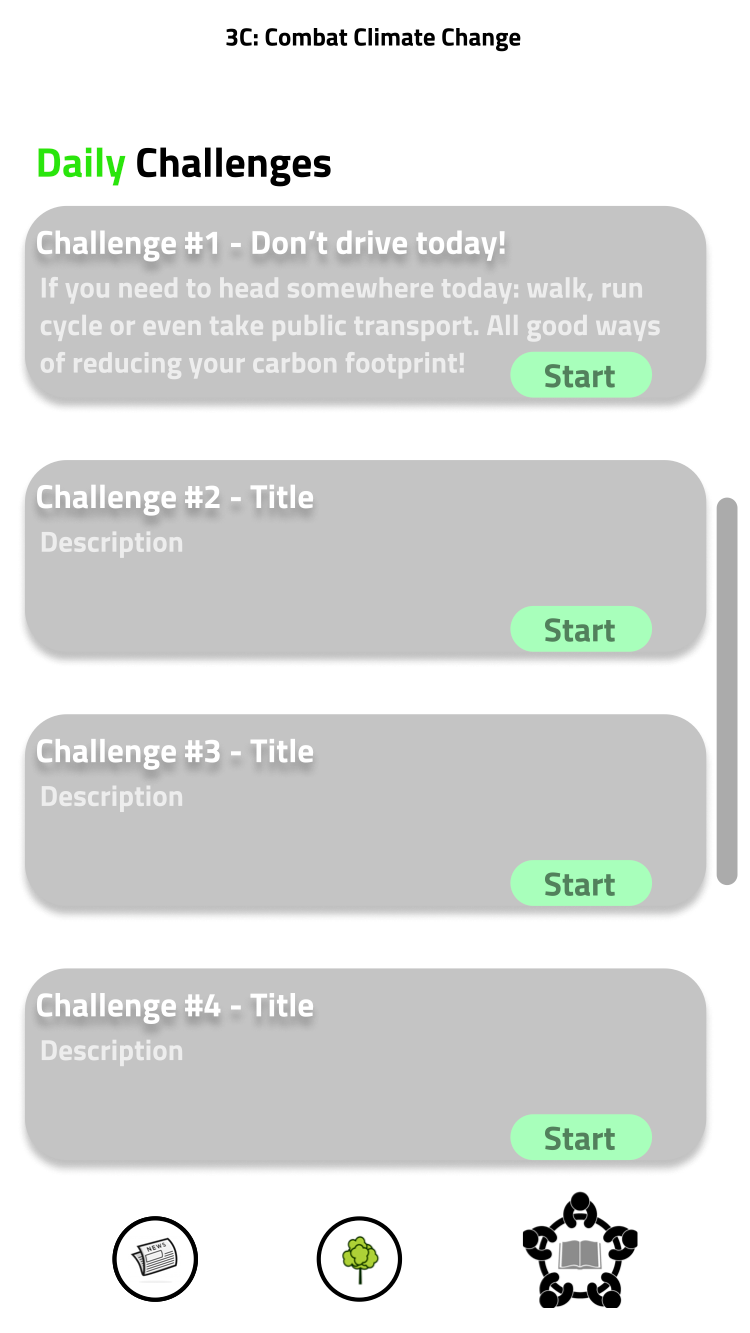Open the community book group tab
Screen dimensions: 750x1333
[580, 1250]
